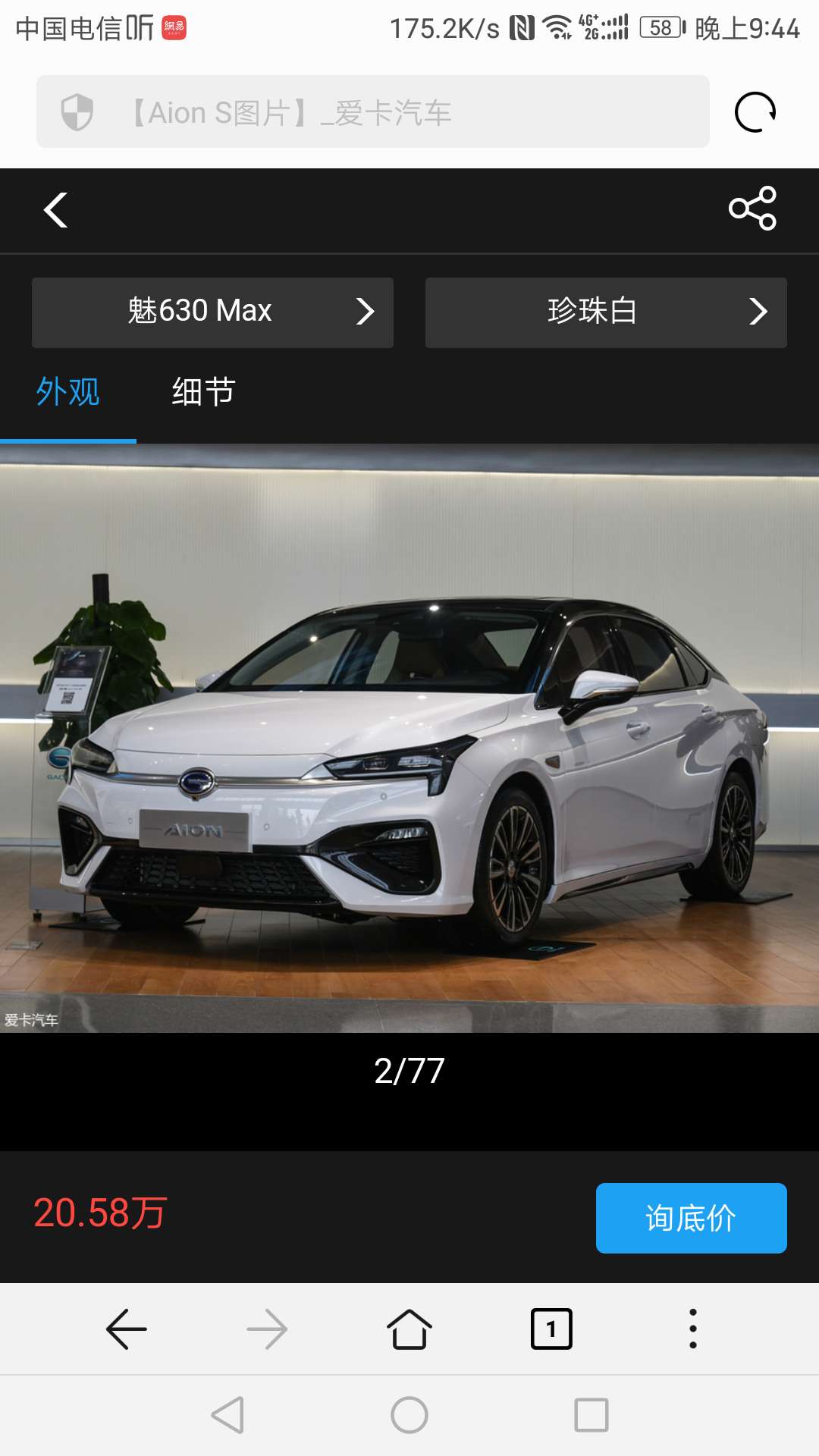This screenshot has width=819, height=1456.
Task: Go to the previous page in browser
Action: click(x=126, y=1329)
